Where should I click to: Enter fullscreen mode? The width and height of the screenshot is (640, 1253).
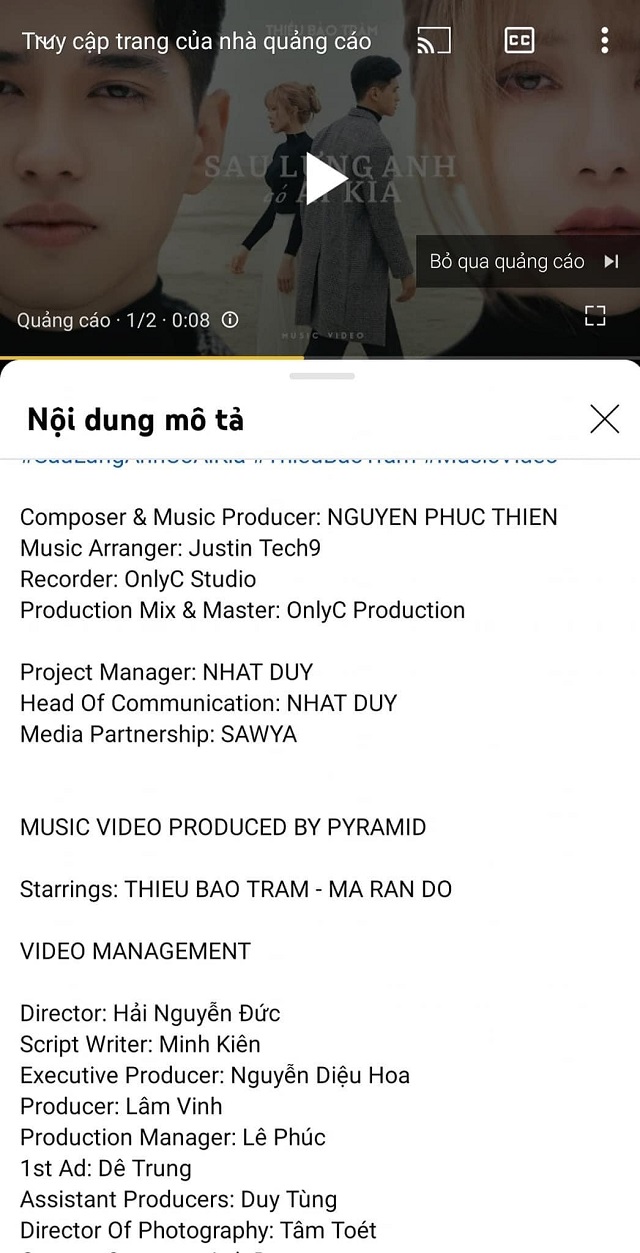coord(595,317)
